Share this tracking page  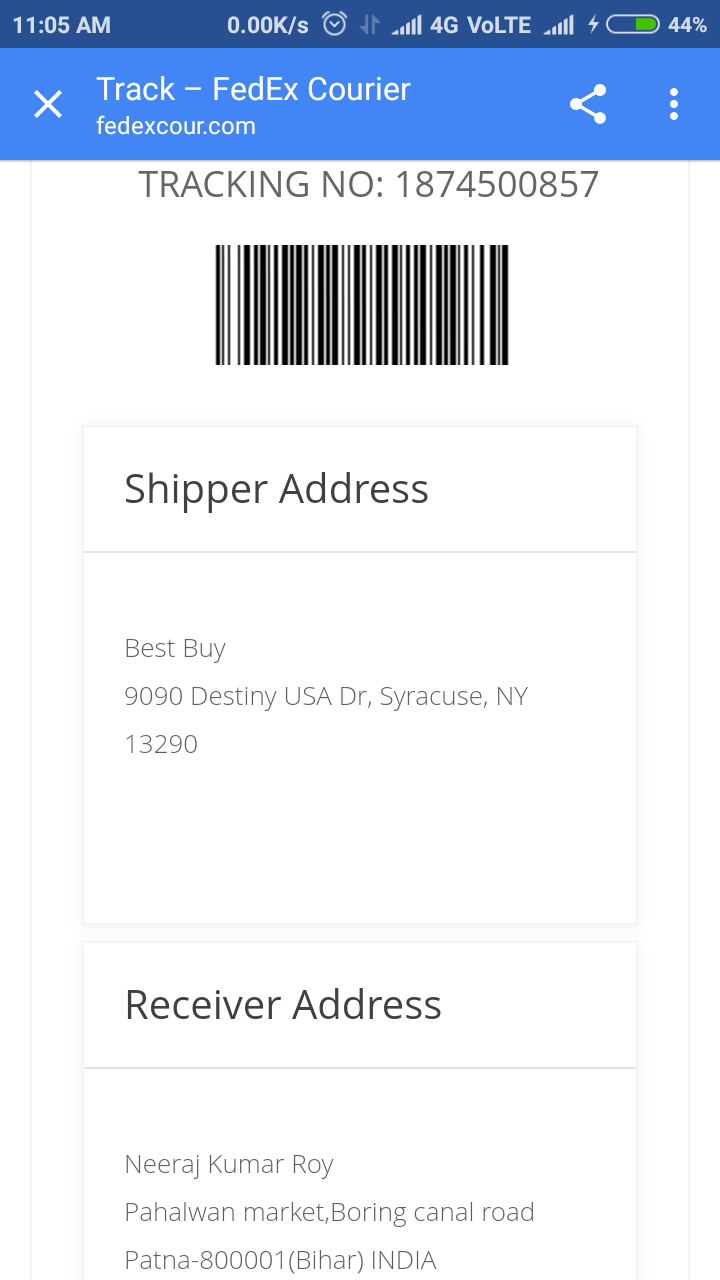[x=588, y=104]
